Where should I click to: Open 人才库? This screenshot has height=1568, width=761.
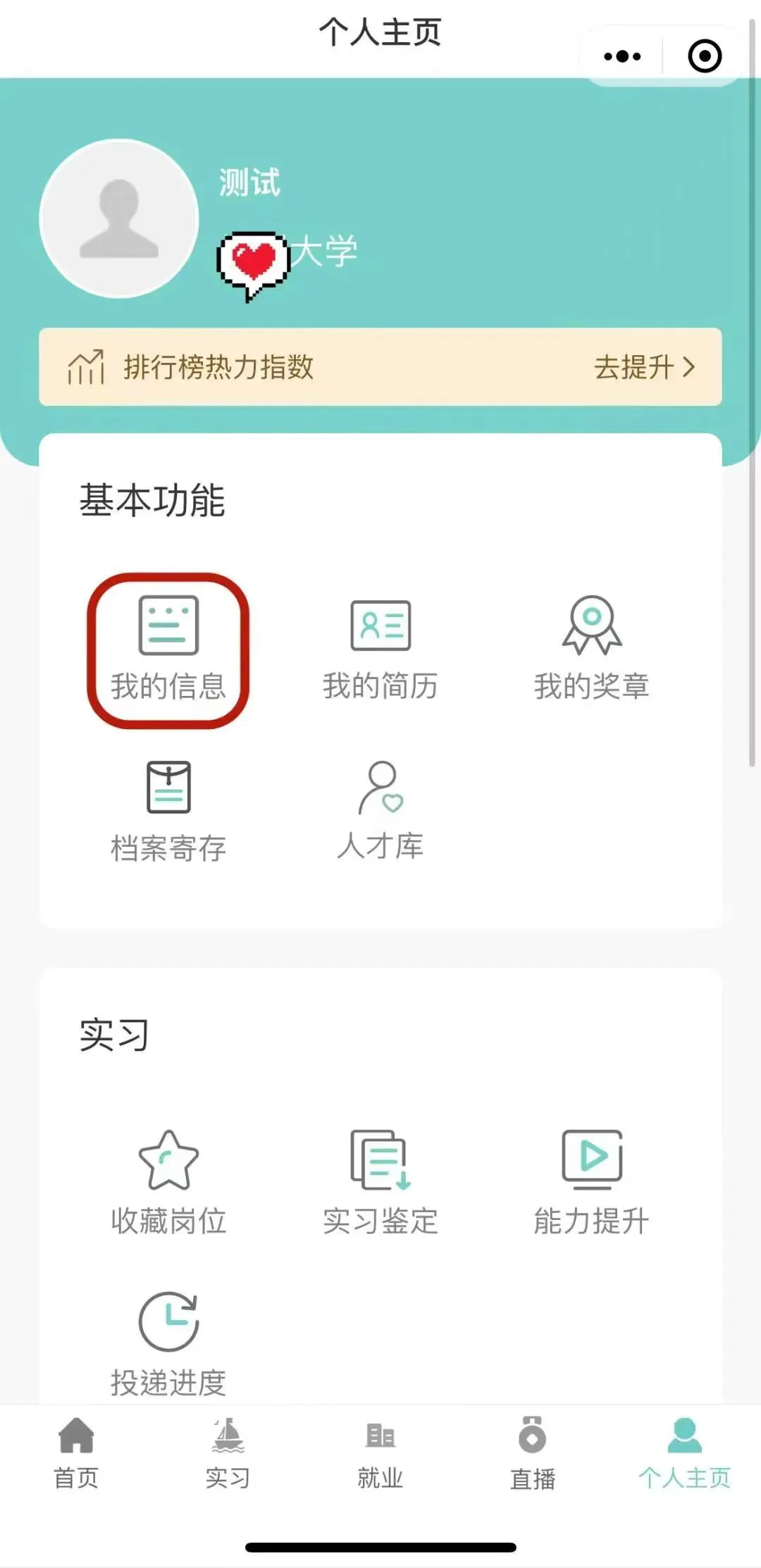pos(380,811)
